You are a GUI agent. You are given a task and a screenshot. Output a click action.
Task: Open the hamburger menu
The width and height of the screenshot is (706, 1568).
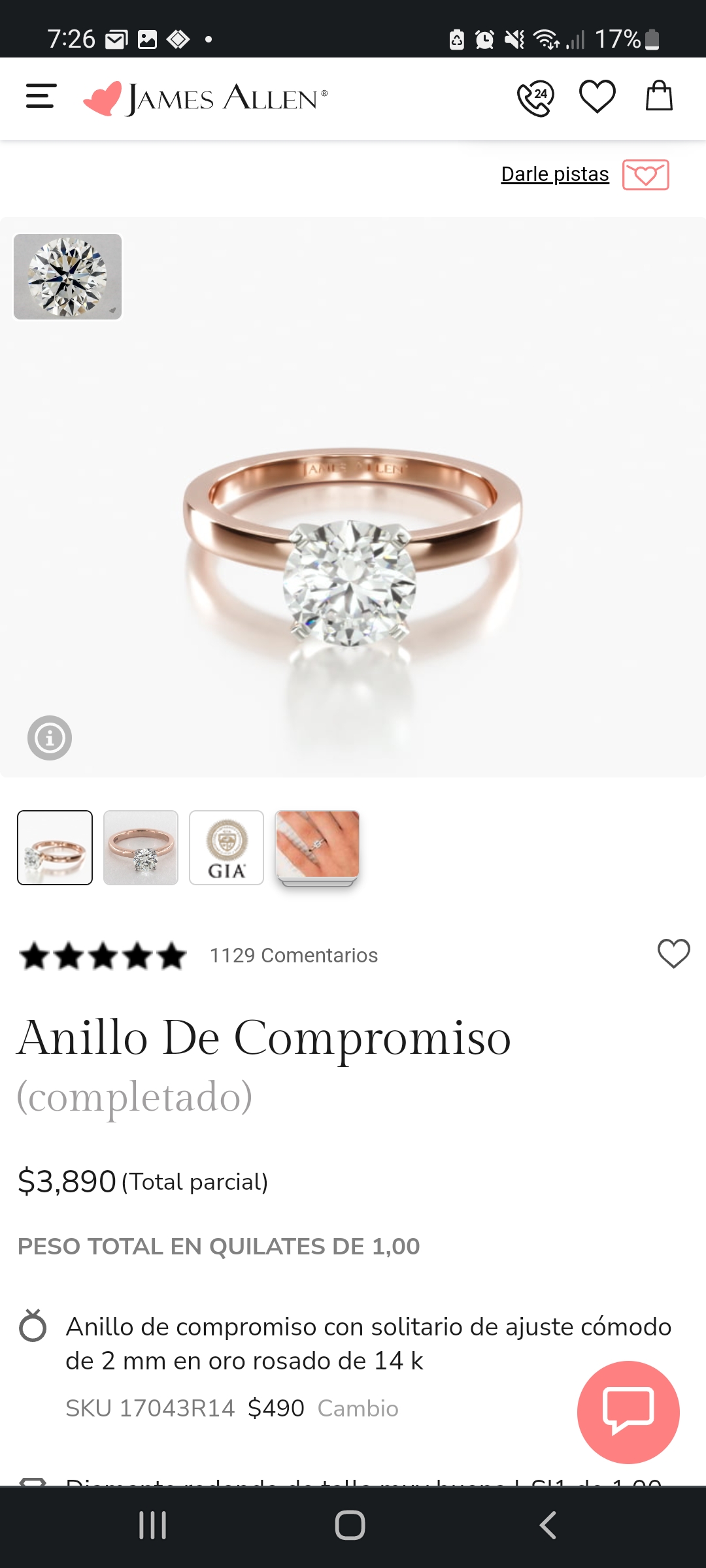click(x=41, y=96)
